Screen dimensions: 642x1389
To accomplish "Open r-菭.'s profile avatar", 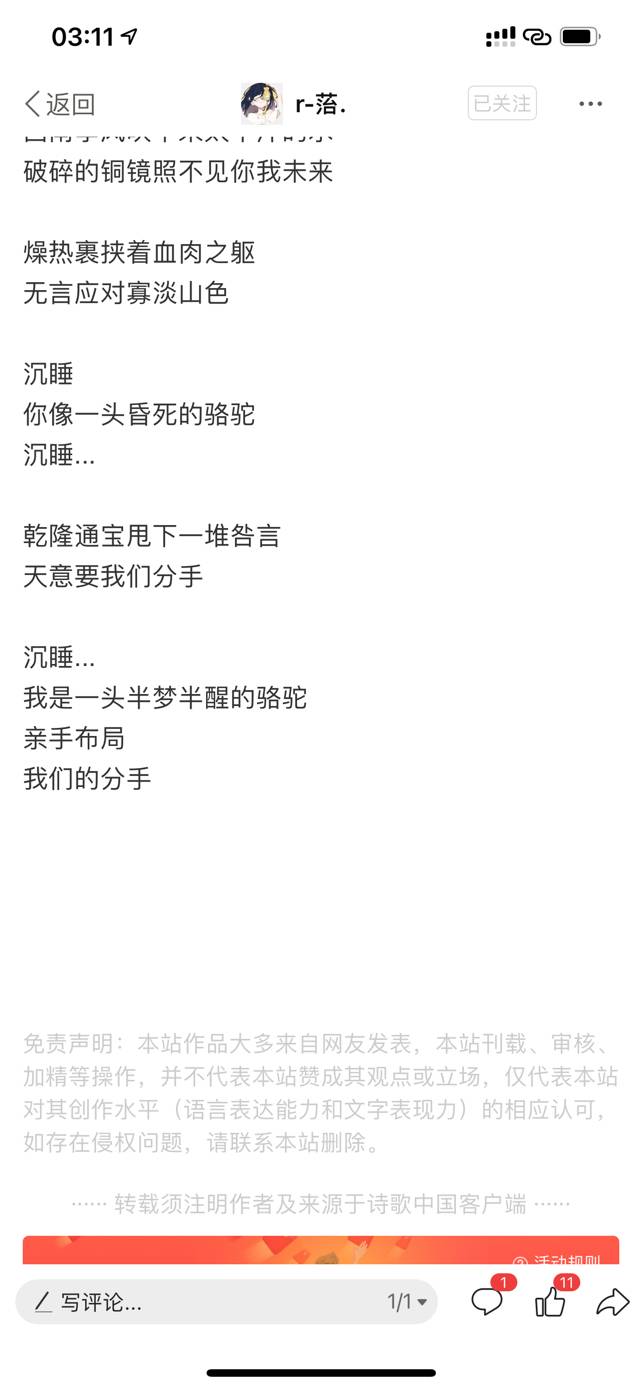I will pos(261,103).
